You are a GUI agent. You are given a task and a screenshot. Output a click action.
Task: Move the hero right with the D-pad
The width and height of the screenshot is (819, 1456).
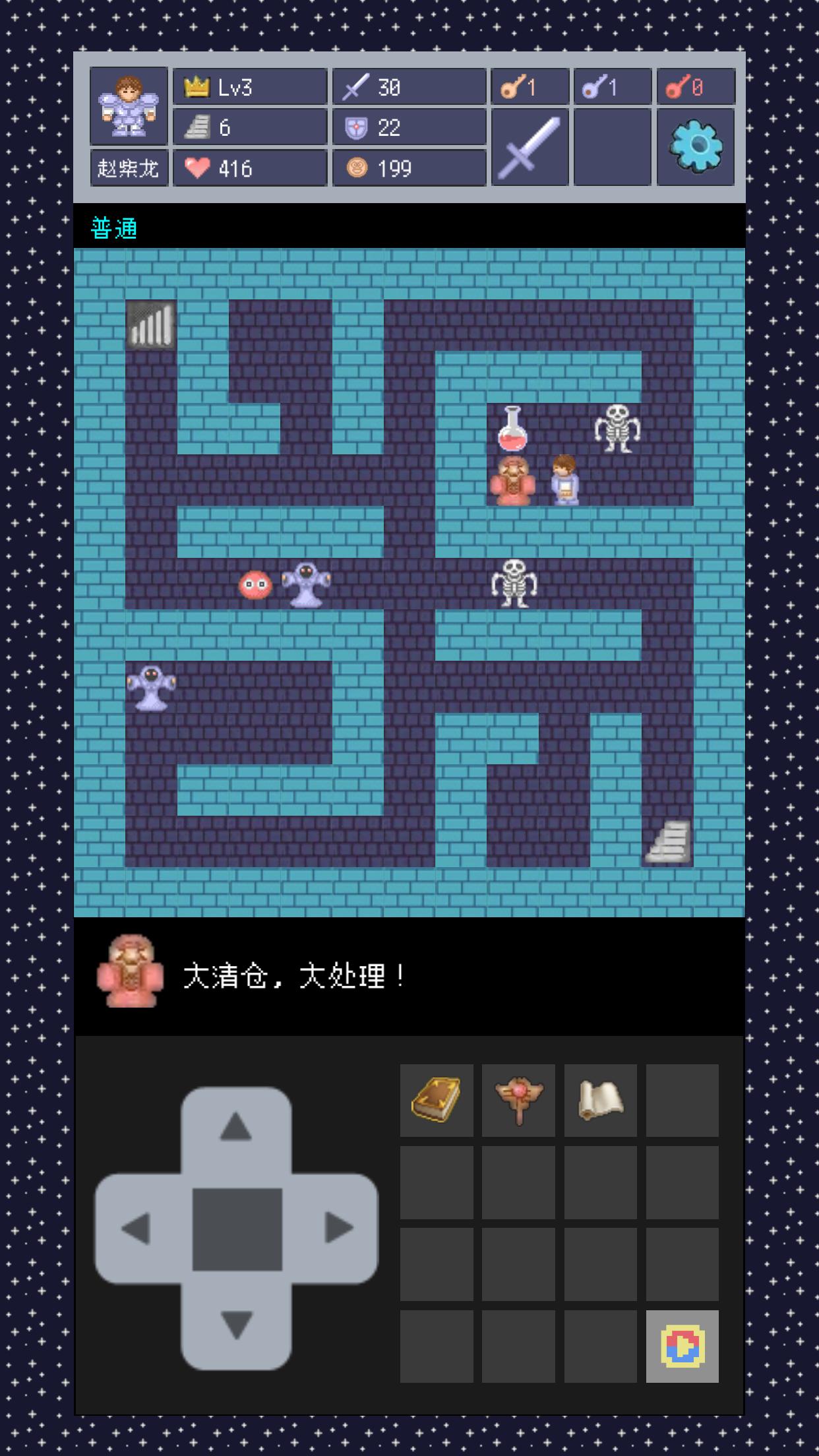(338, 1228)
